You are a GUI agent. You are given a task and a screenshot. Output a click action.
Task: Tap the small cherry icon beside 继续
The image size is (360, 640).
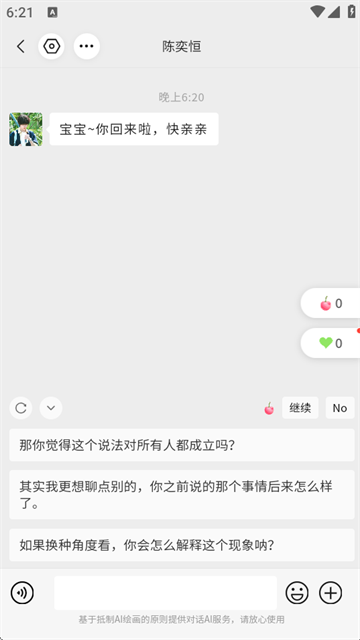[x=269, y=408]
